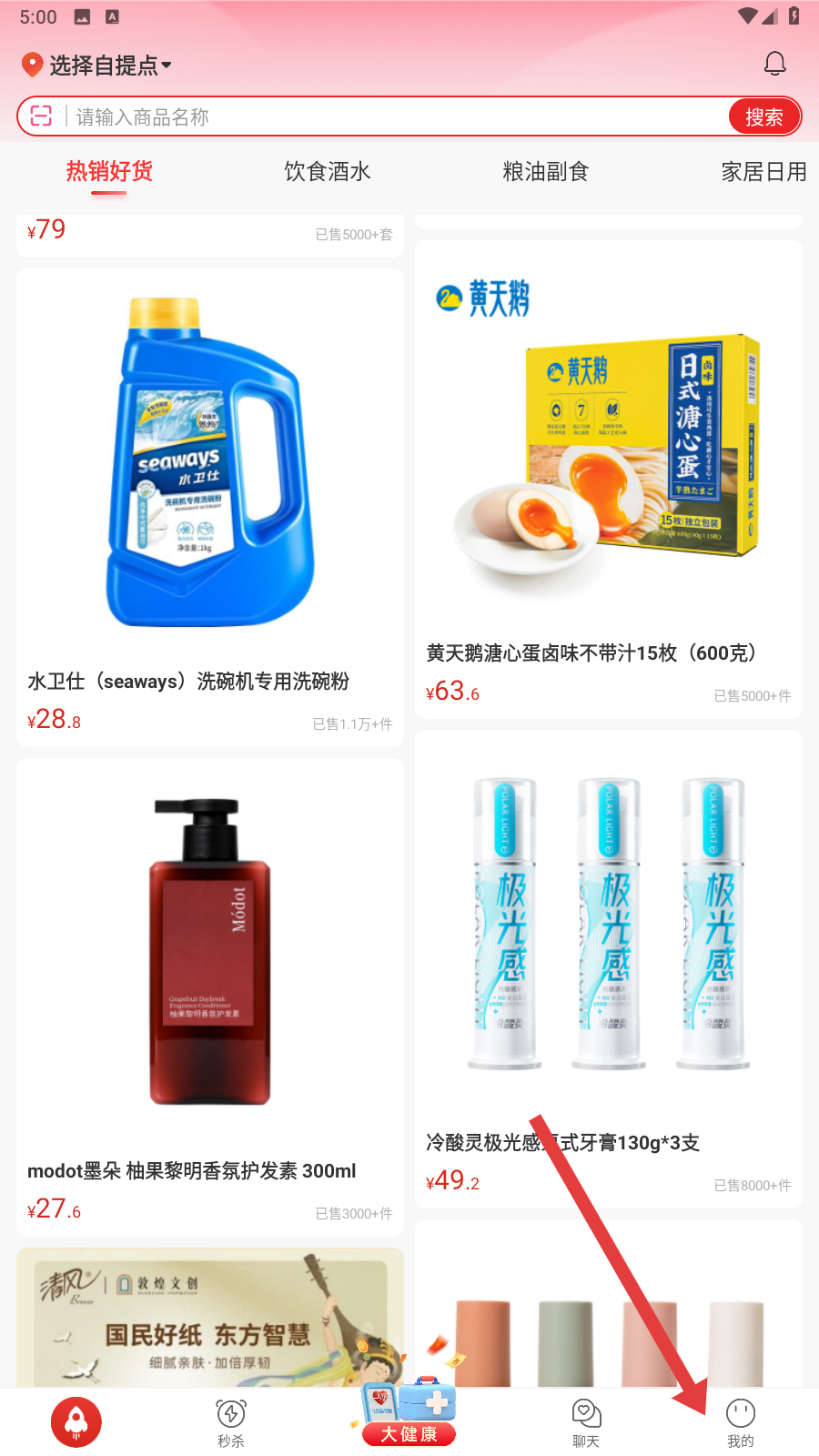Open the 选择自提点 pickup point dropdown
Image resolution: width=819 pixels, height=1456 pixels.
point(97,66)
